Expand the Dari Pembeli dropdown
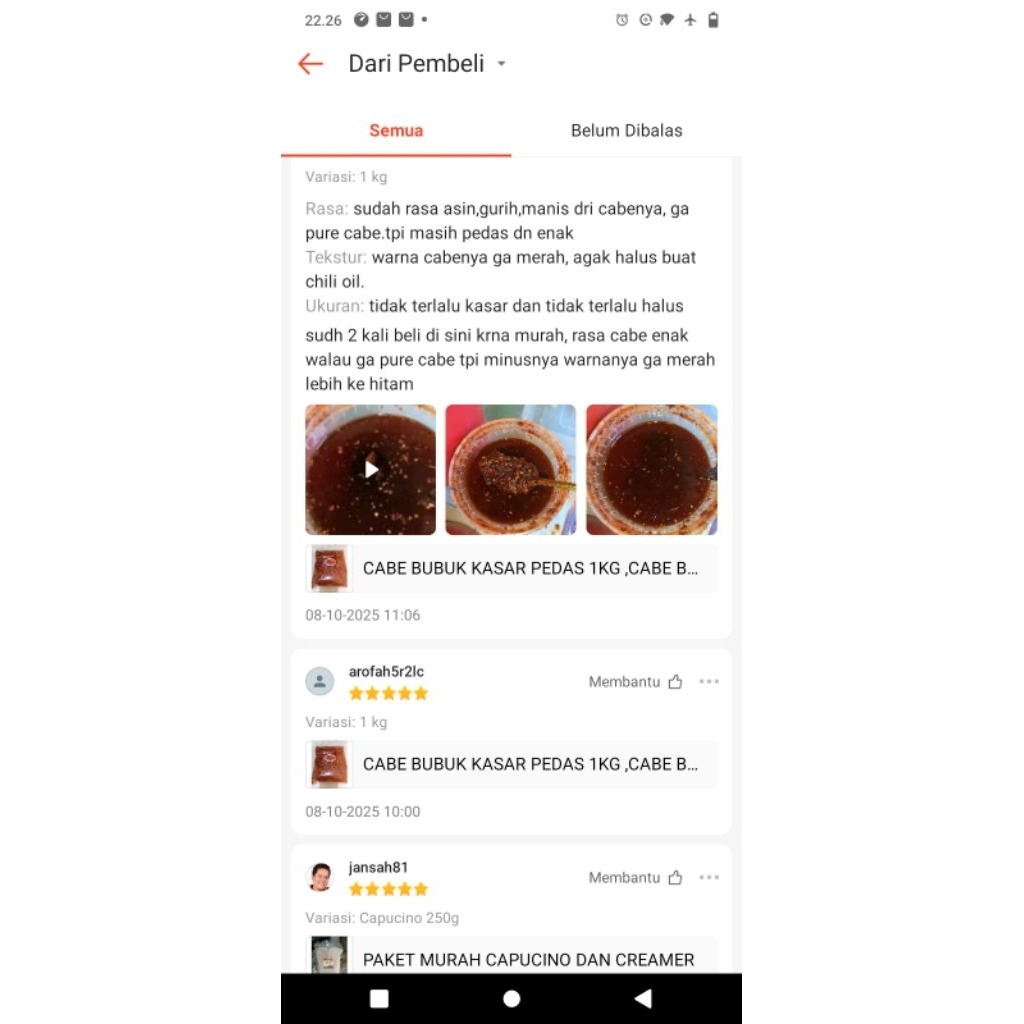This screenshot has height=1024, width=1024. click(x=501, y=64)
